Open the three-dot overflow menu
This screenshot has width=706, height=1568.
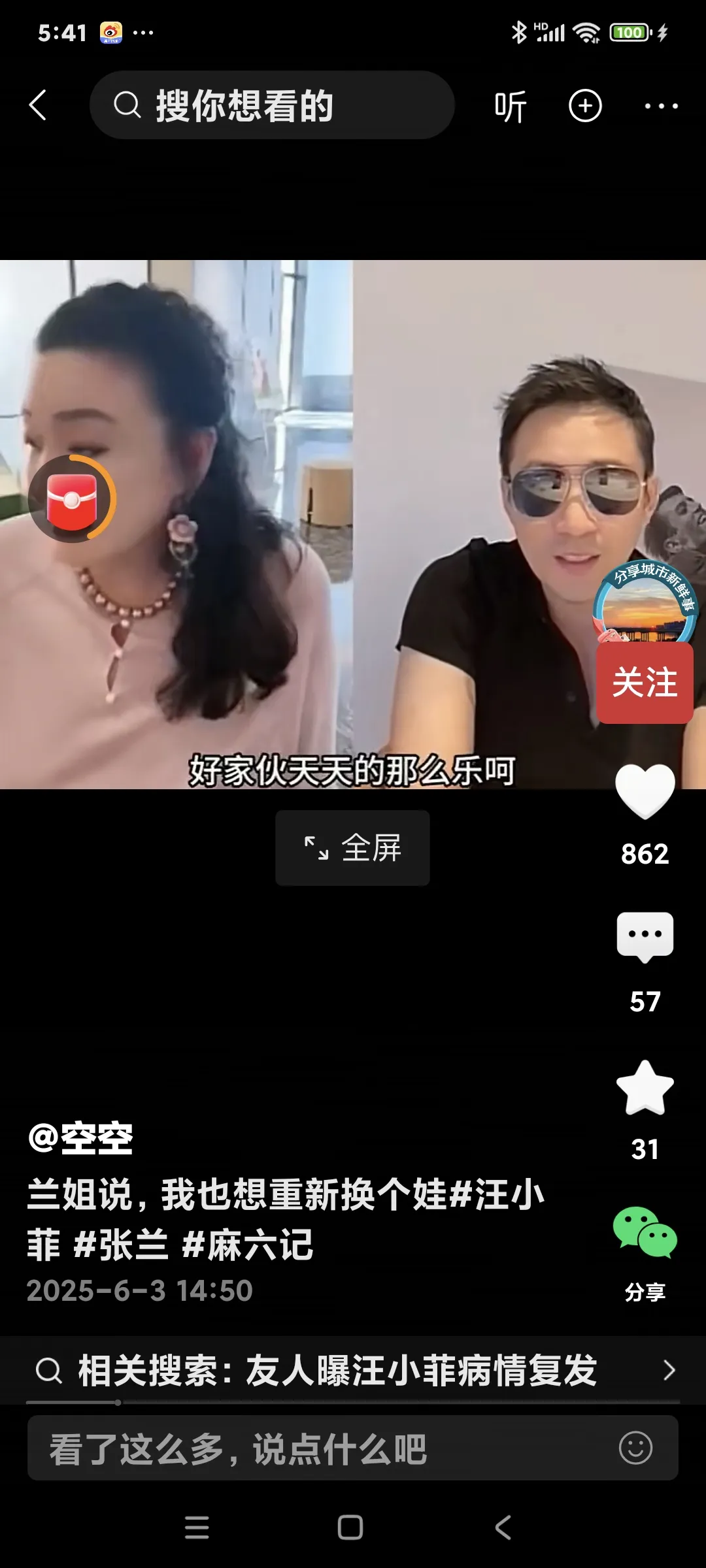click(661, 106)
